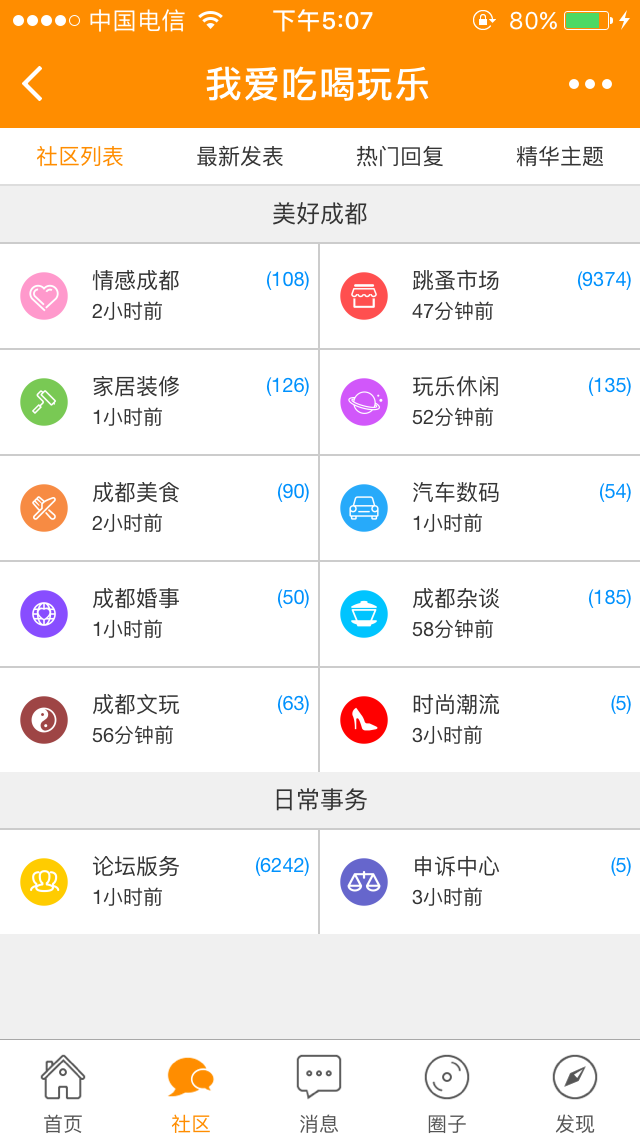Open the three-dot overflow menu
The width and height of the screenshot is (640, 1136).
click(590, 84)
